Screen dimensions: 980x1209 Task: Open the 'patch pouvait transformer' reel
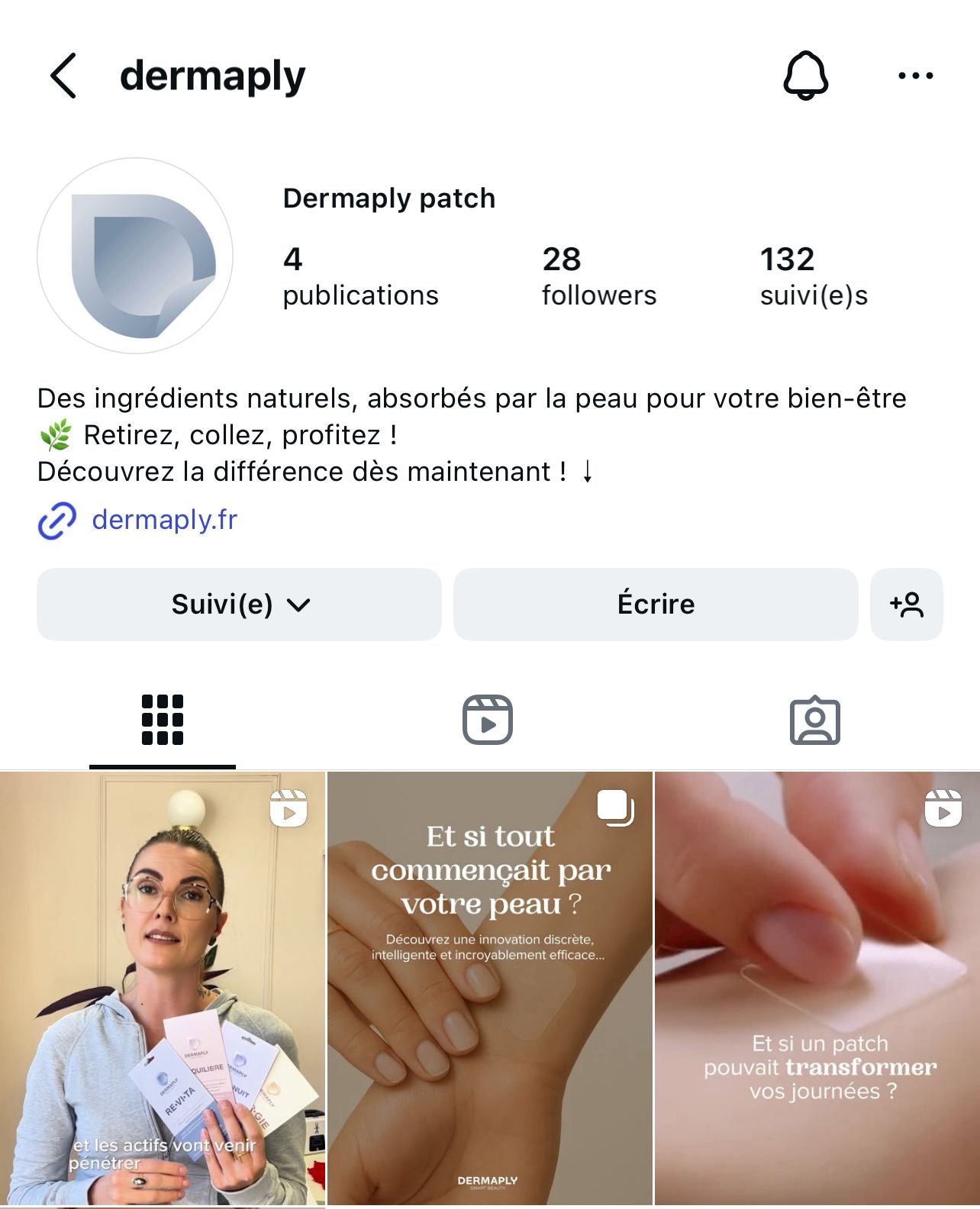tap(817, 988)
